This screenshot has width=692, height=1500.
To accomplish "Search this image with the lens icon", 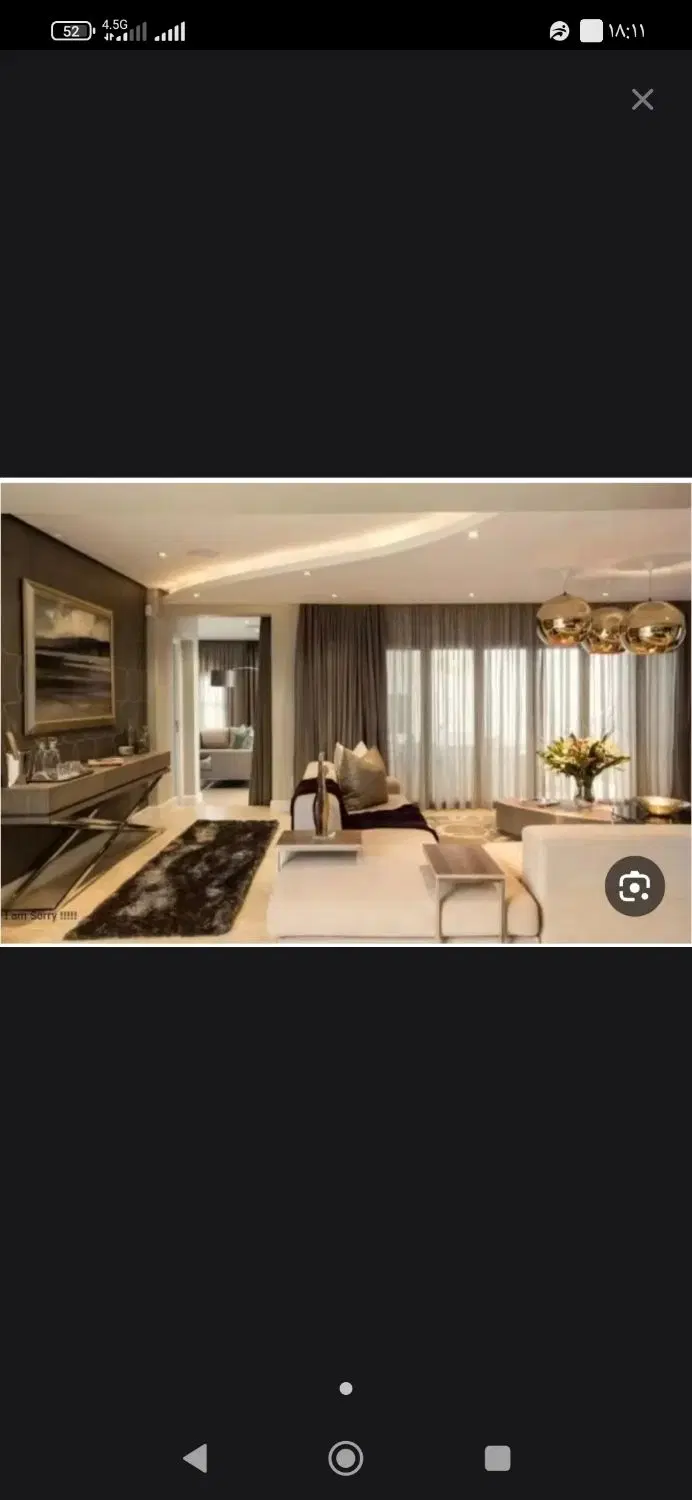I will (635, 886).
